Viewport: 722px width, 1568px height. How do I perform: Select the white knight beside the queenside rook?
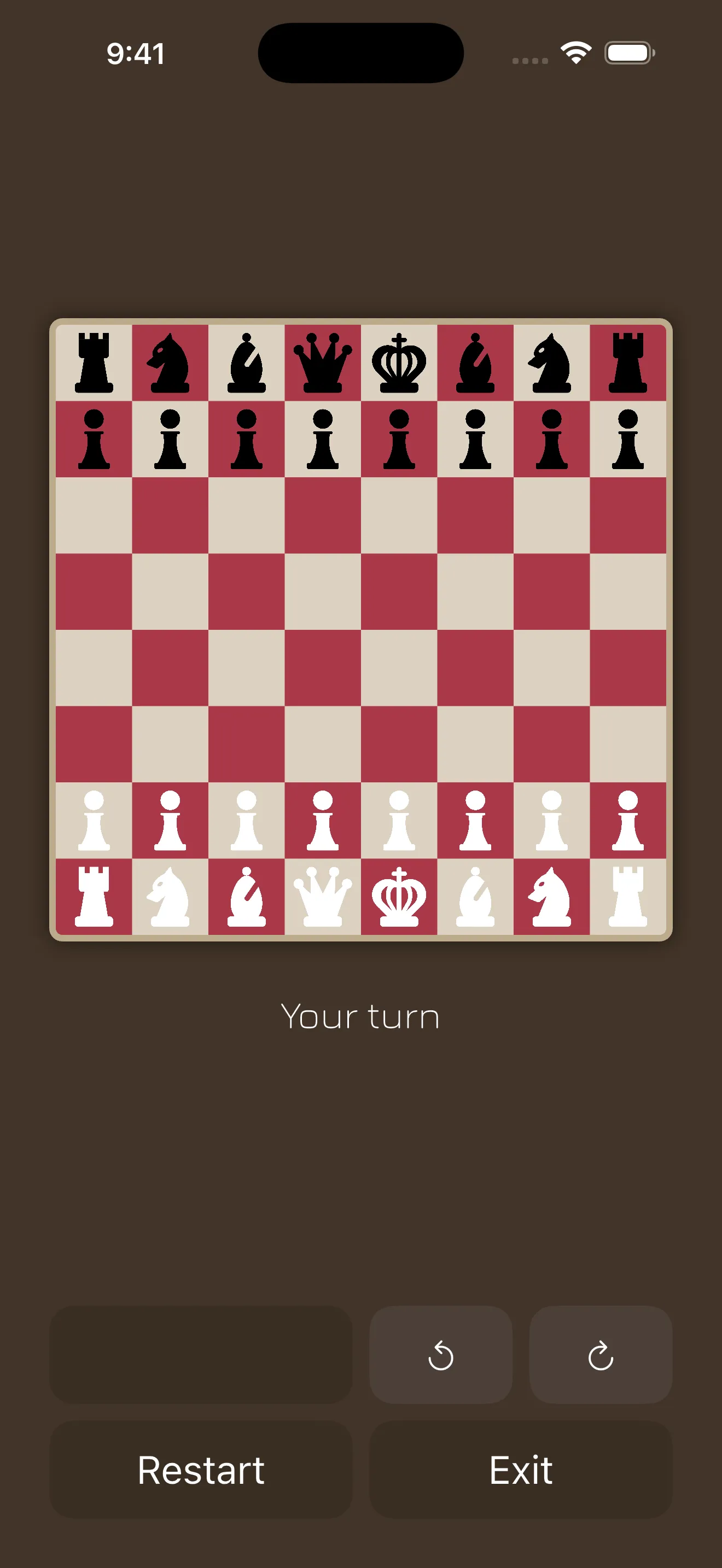pos(170,897)
